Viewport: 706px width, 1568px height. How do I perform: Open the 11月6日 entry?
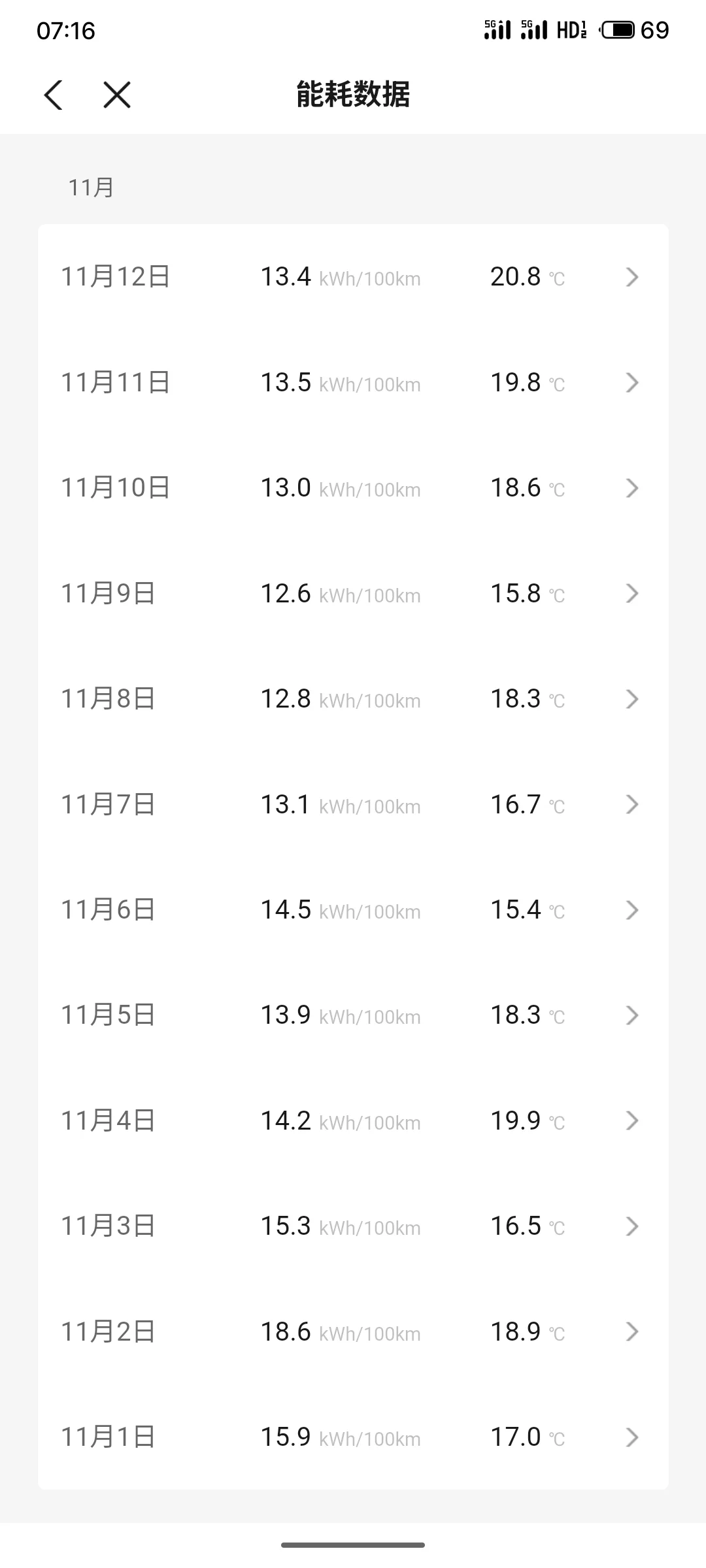[353, 910]
